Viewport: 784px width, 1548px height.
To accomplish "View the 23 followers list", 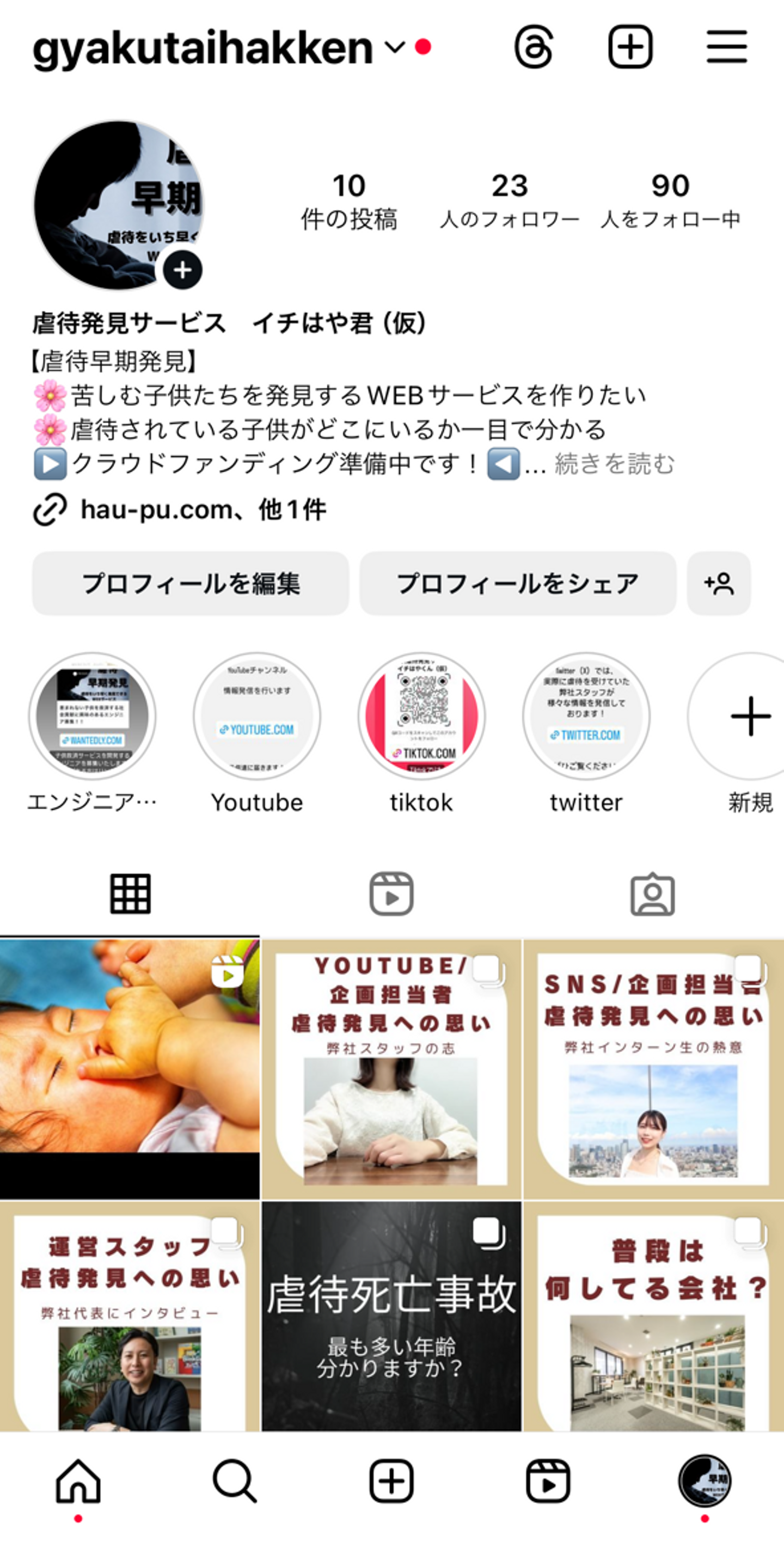I will click(x=510, y=201).
